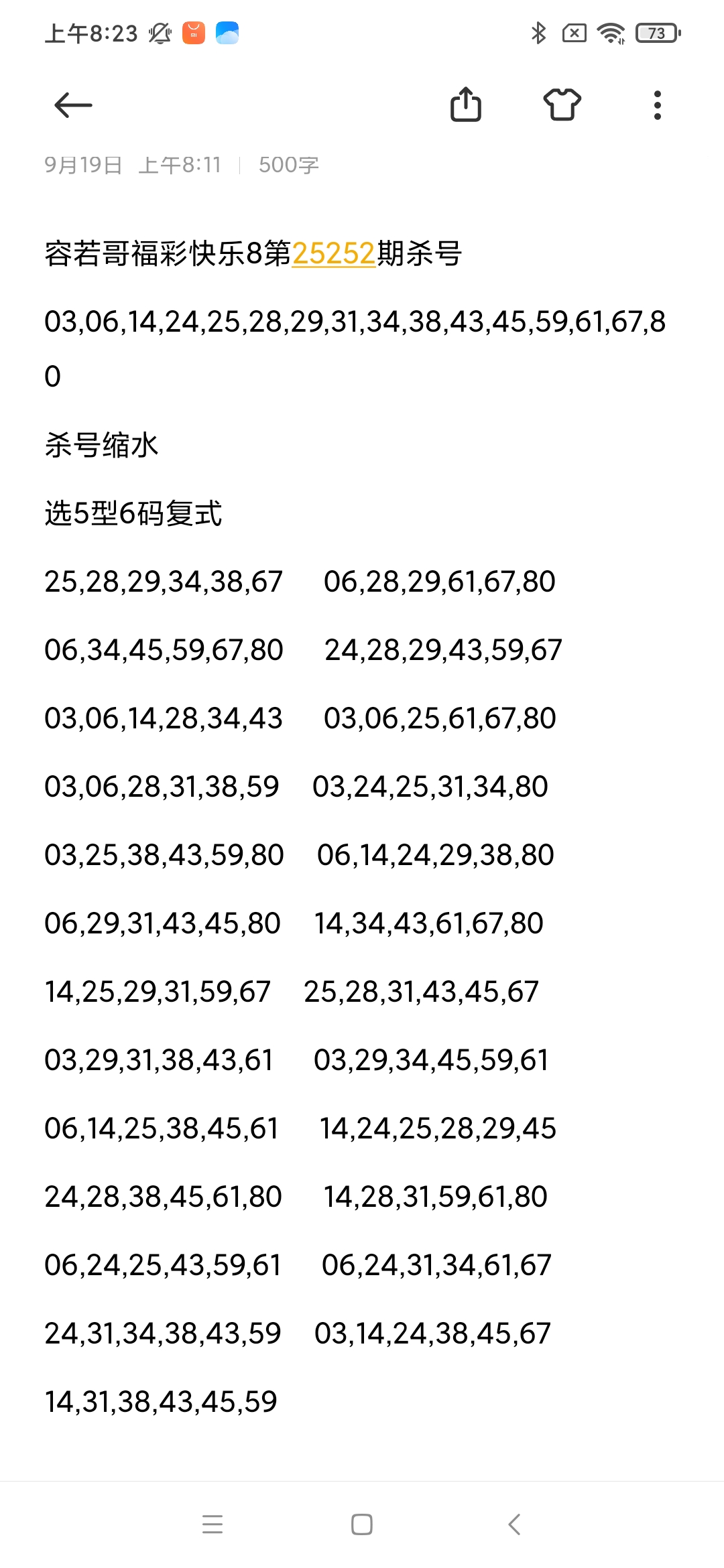The image size is (724, 1568).
Task: Open the three-dot overflow menu
Action: [x=658, y=105]
